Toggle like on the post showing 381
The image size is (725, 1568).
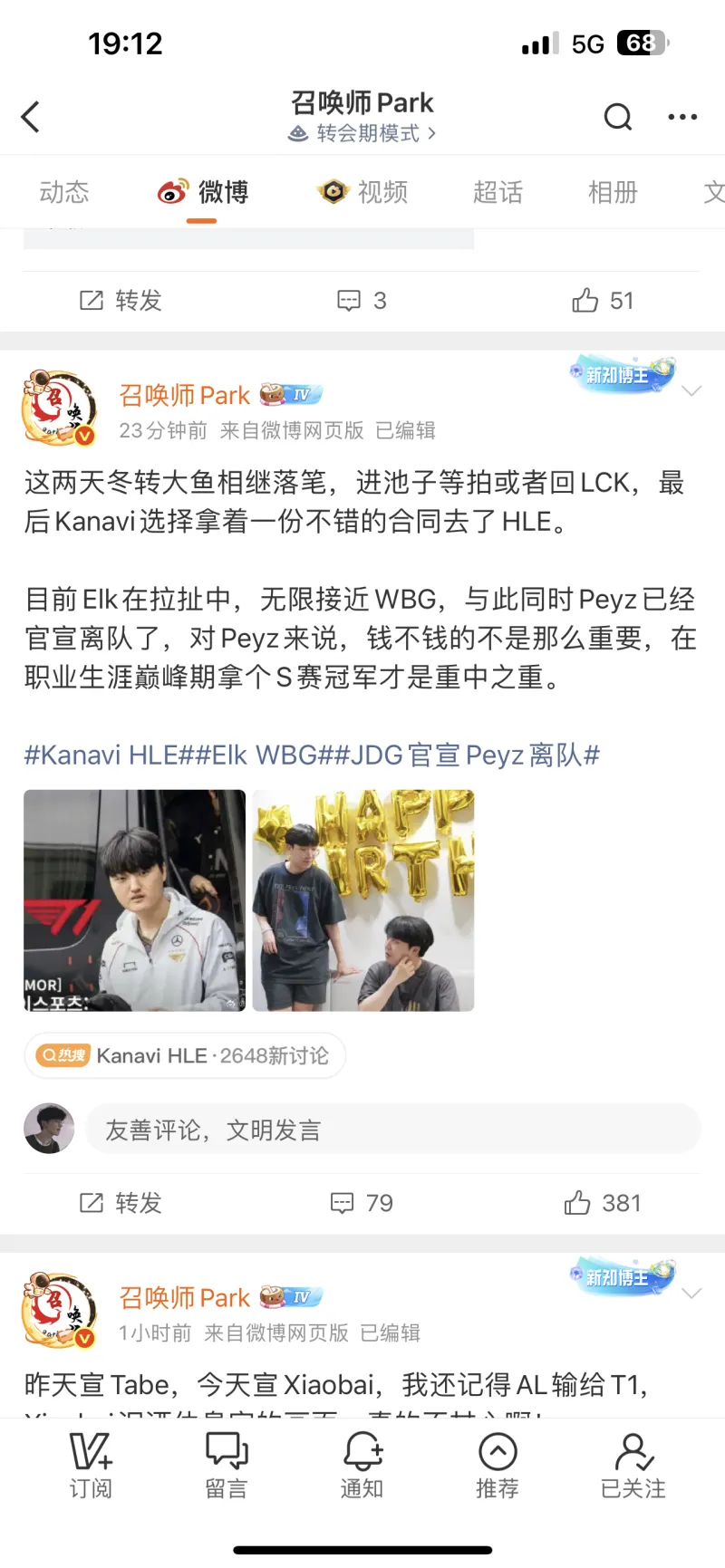601,1203
